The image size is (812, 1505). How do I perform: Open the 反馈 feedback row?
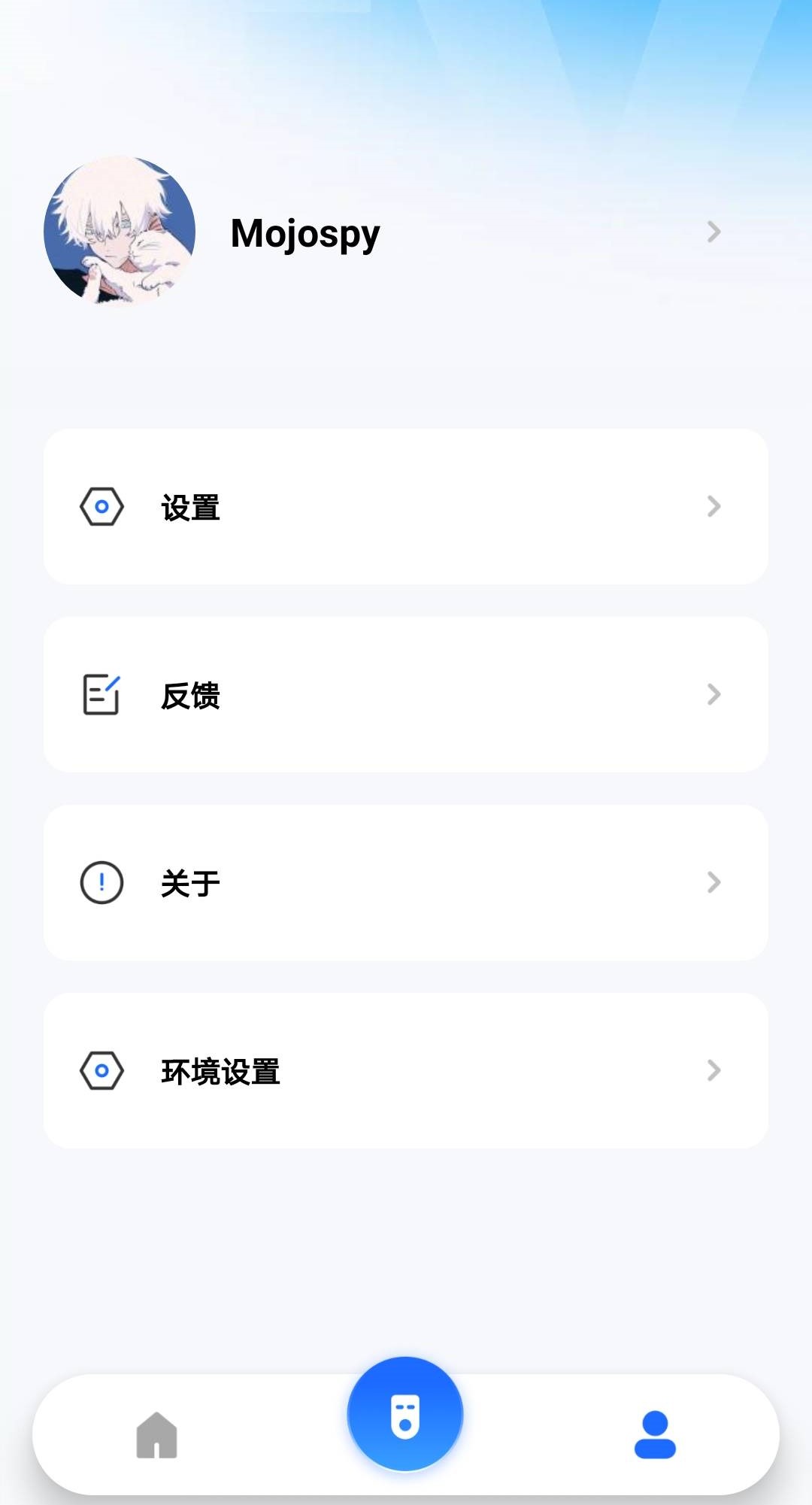(405, 694)
